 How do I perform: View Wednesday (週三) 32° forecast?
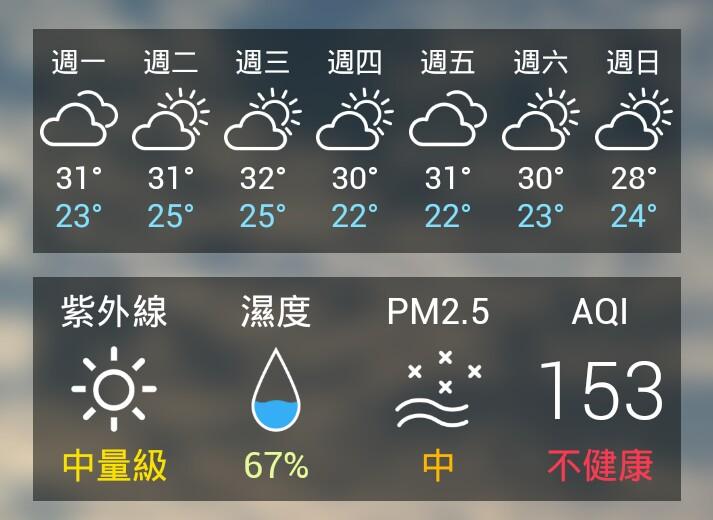(263, 140)
